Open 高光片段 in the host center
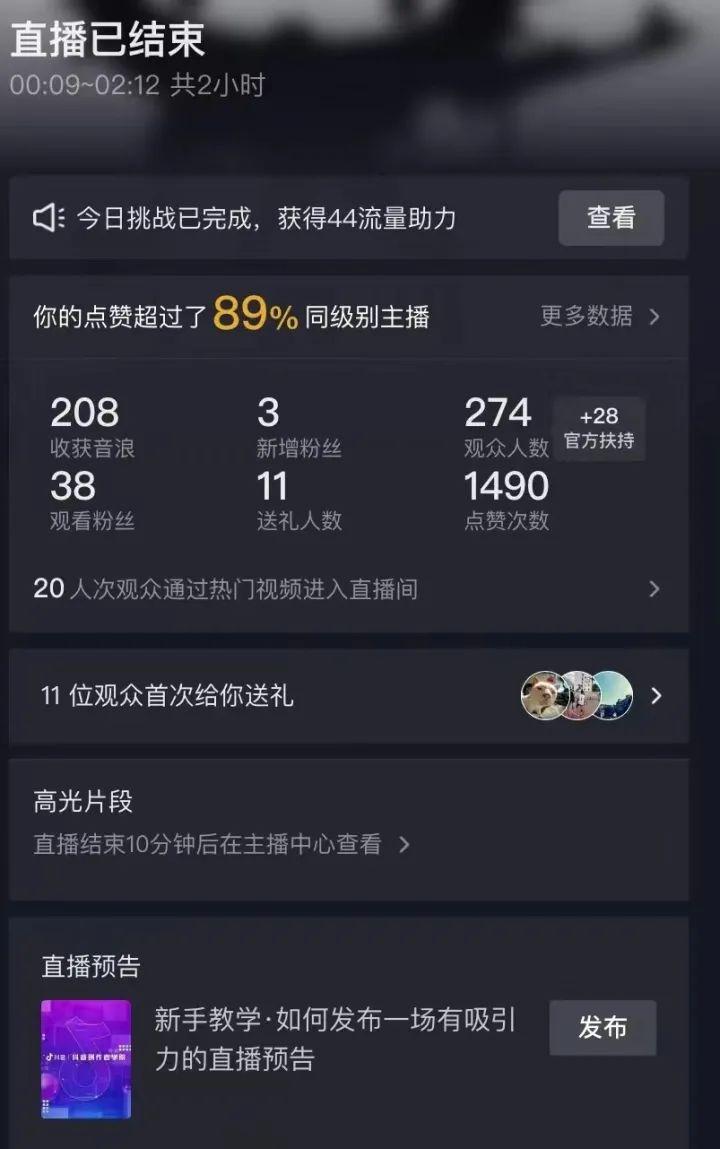 [222, 844]
